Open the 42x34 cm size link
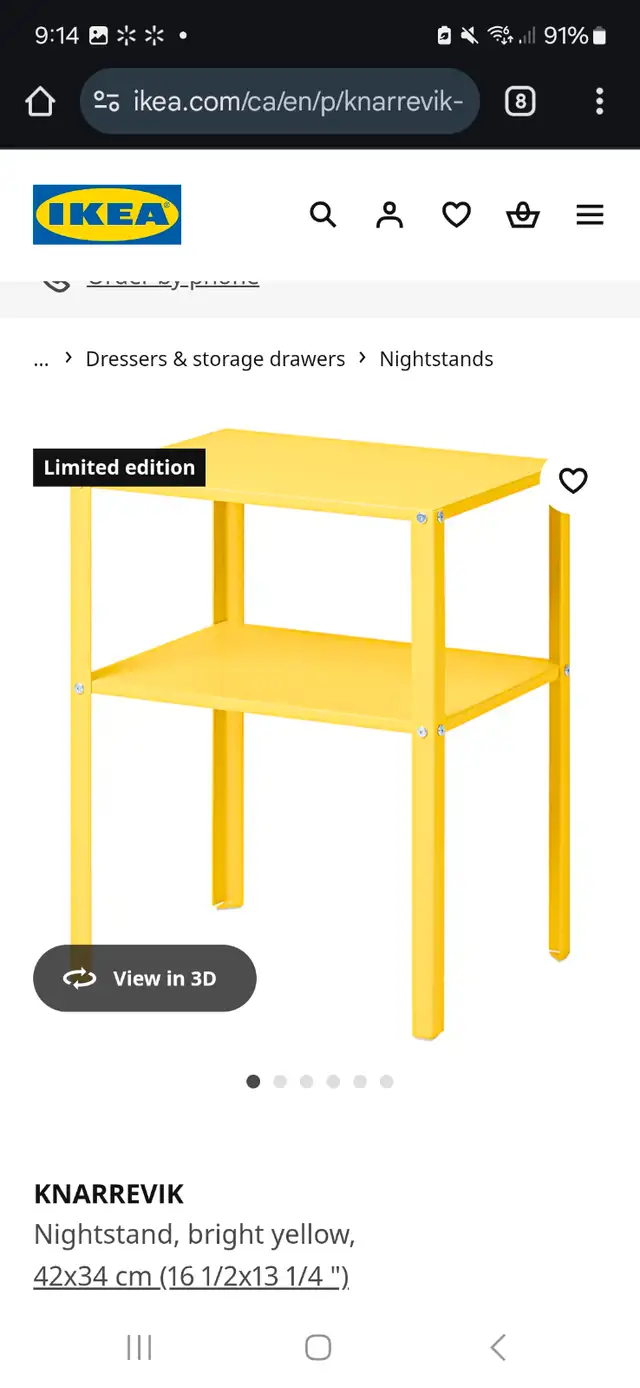640x1388 pixels. tap(191, 1276)
